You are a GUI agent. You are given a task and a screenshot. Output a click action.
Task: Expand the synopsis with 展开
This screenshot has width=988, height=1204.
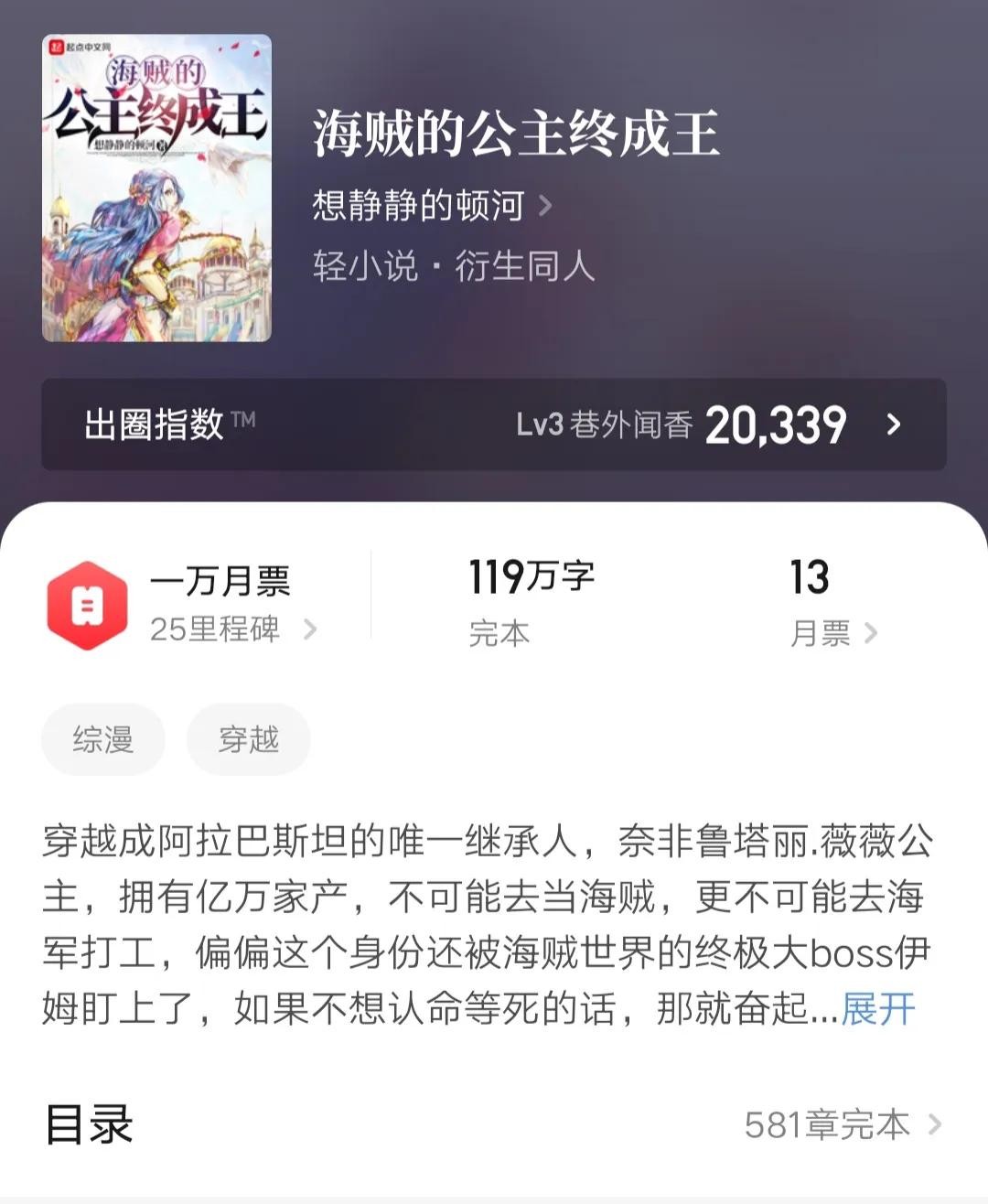877,1008
